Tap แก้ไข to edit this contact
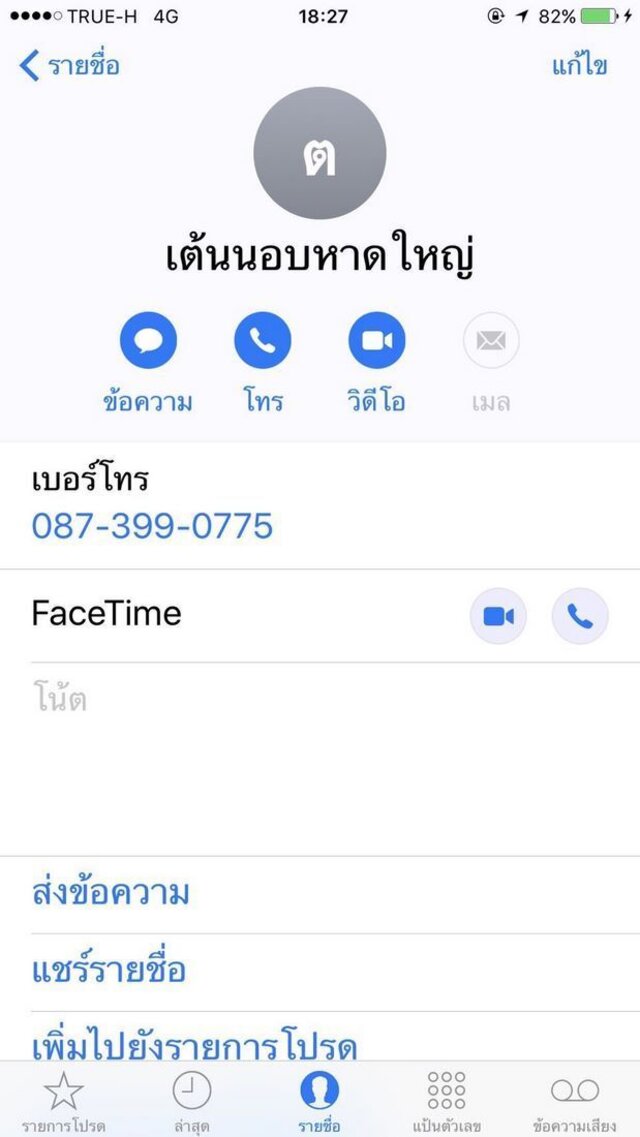Image resolution: width=640 pixels, height=1137 pixels. [x=579, y=65]
